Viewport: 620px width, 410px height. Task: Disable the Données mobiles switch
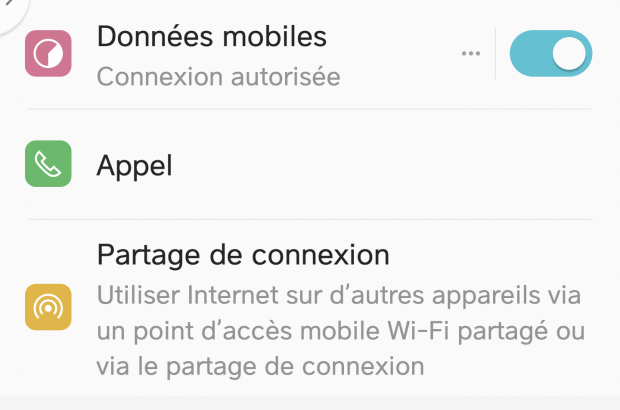[550, 54]
